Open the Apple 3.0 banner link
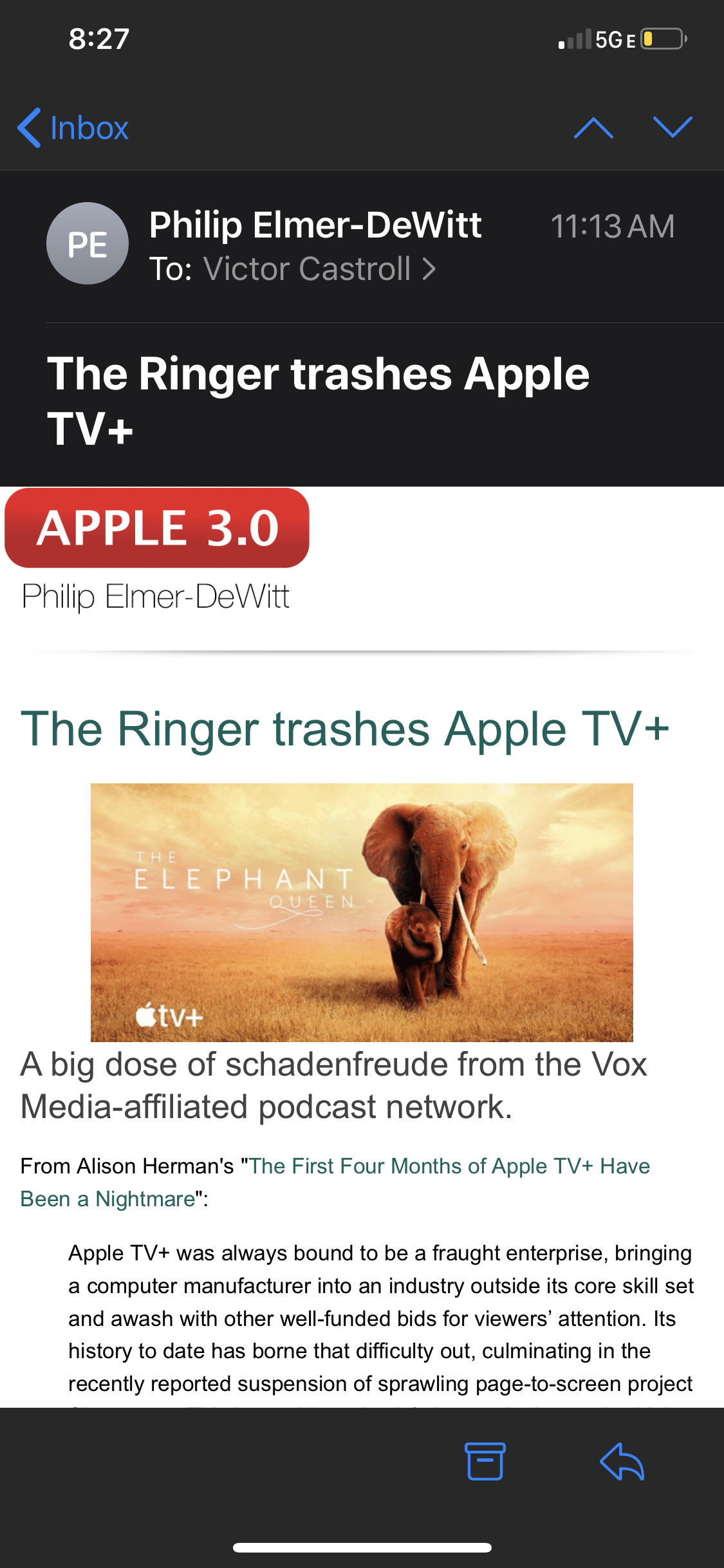Image resolution: width=724 pixels, height=1568 pixels. 157,528
